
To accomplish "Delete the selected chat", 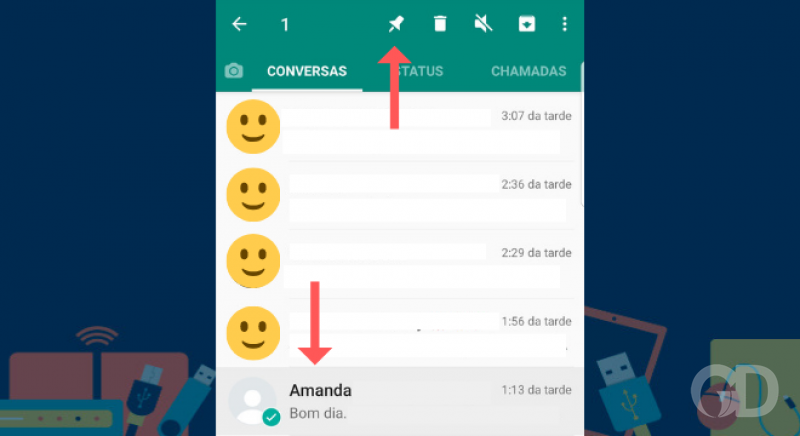I will click(x=440, y=24).
